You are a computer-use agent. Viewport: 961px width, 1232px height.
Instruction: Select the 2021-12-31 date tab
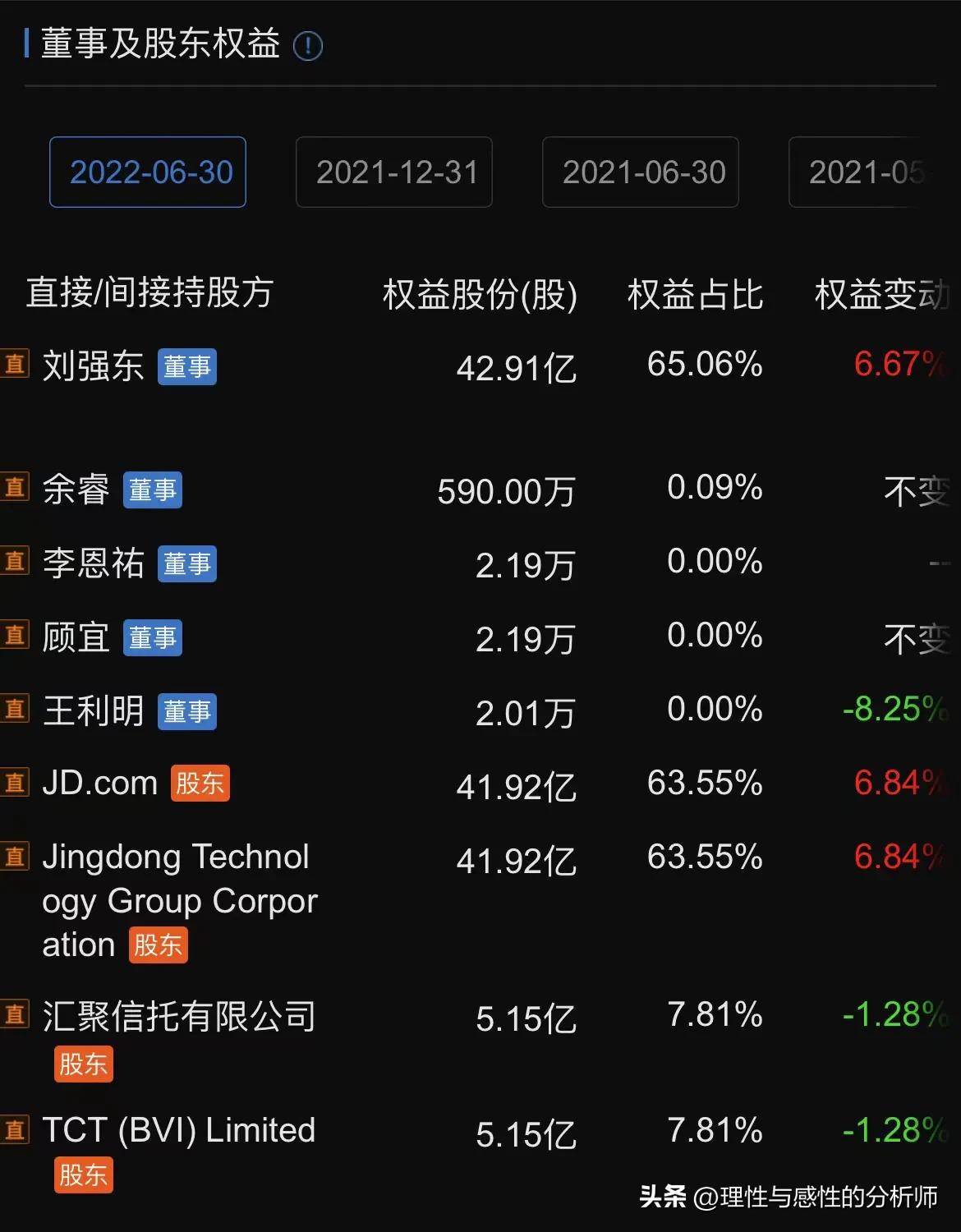click(393, 172)
